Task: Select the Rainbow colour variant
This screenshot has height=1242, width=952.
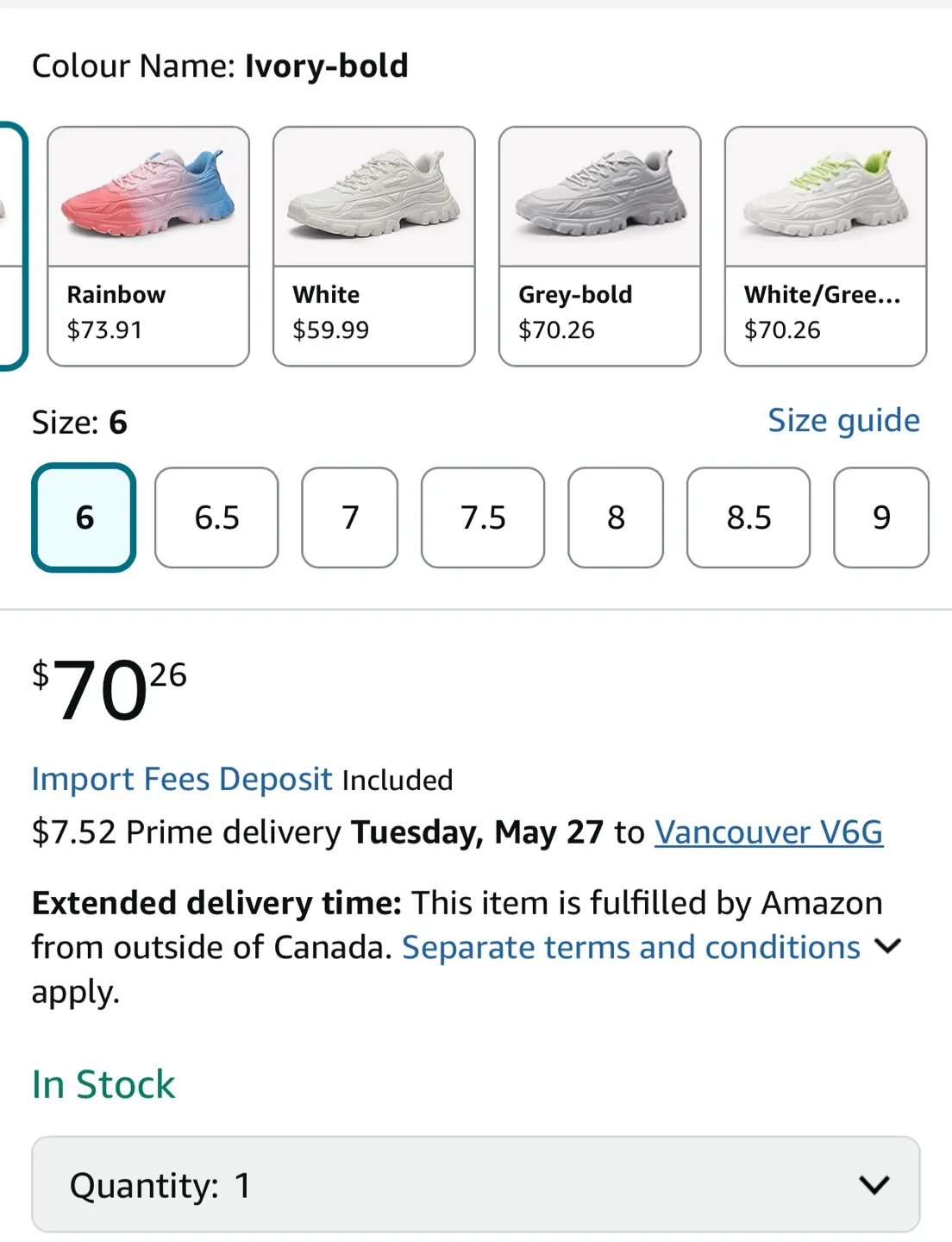Action: pos(147,244)
